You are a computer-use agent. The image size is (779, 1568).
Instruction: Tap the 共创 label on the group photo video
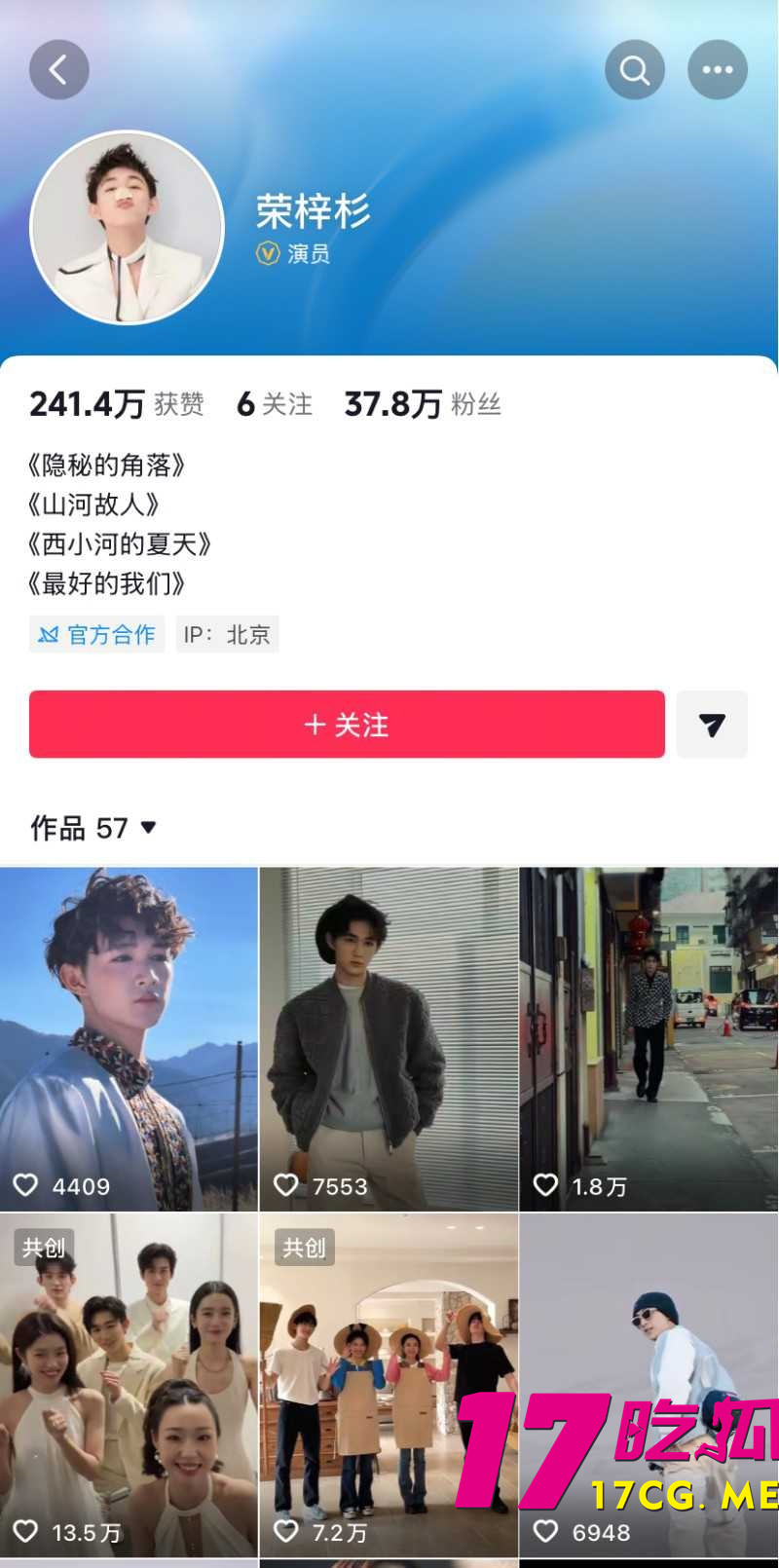41,1246
